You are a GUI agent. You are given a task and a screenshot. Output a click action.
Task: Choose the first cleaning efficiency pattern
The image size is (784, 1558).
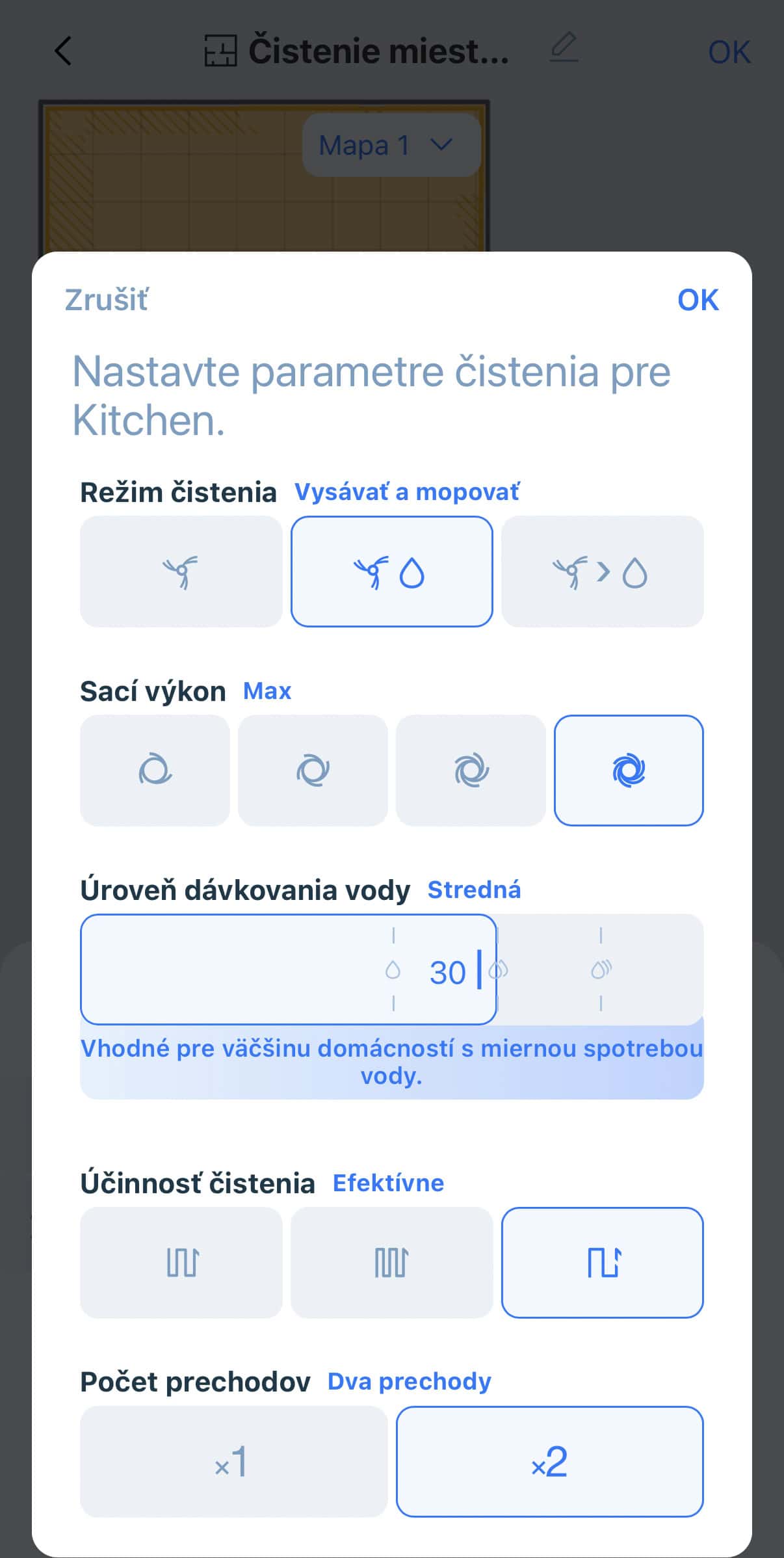pos(181,1263)
